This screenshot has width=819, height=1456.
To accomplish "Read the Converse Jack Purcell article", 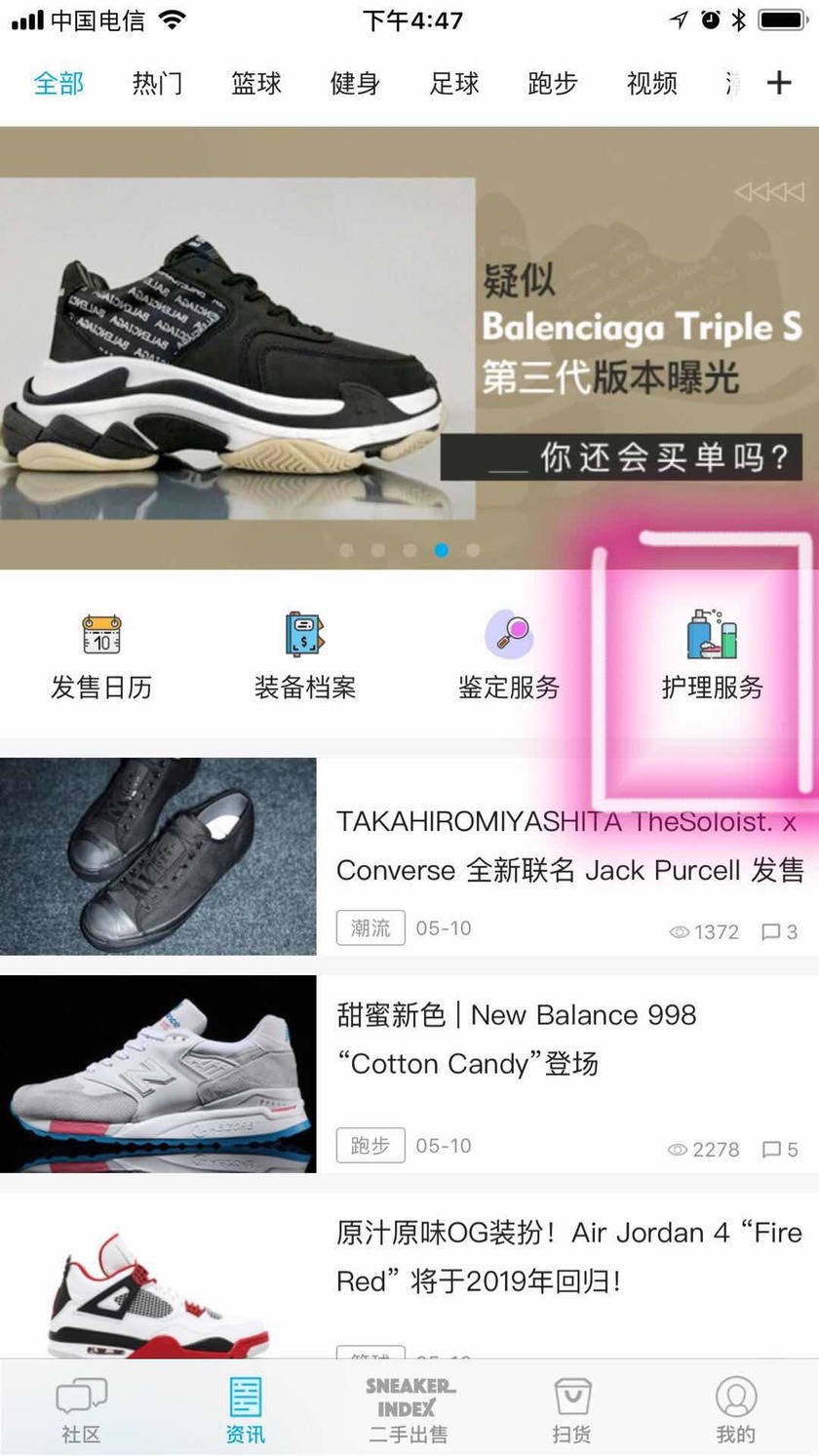I will click(x=569, y=846).
